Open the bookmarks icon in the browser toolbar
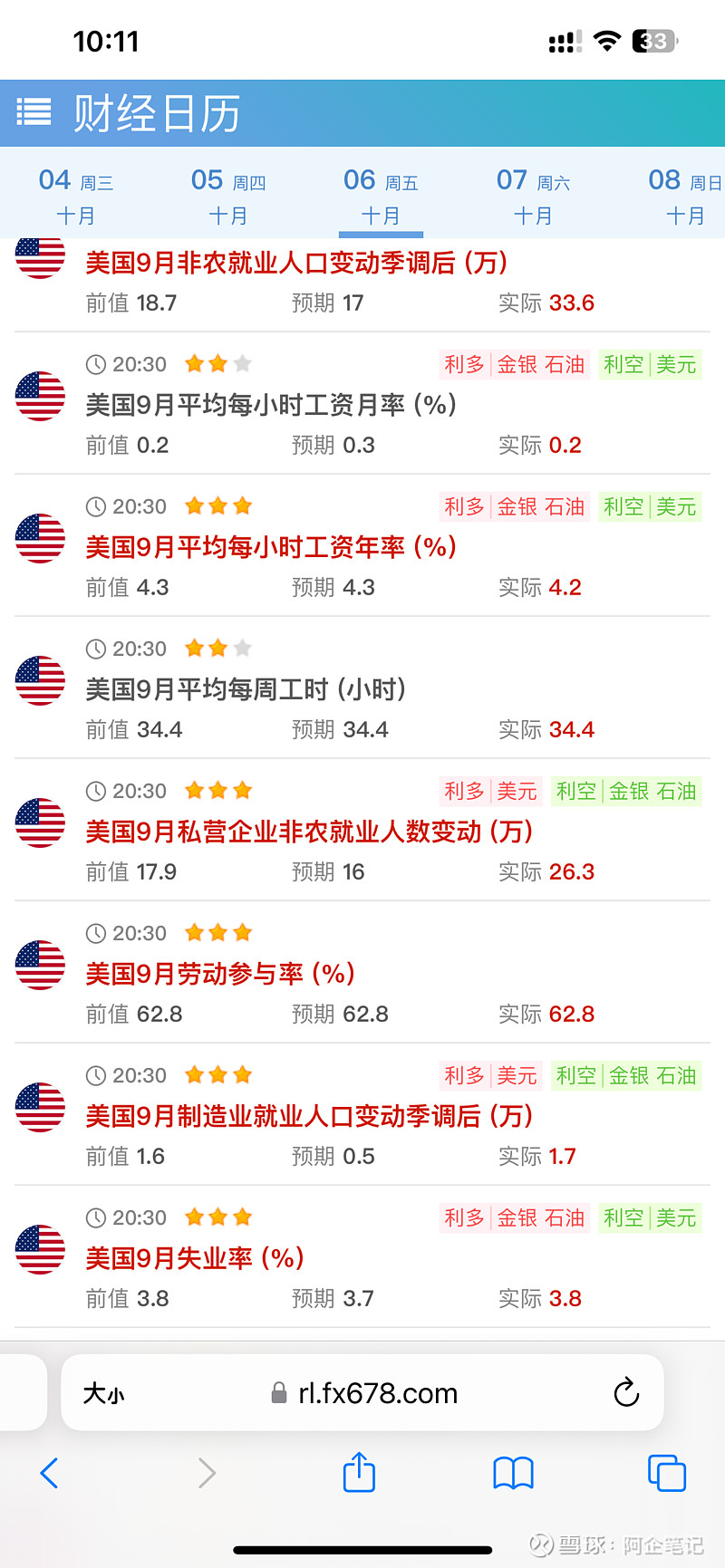Viewport: 725px width, 1568px height. 513,1473
